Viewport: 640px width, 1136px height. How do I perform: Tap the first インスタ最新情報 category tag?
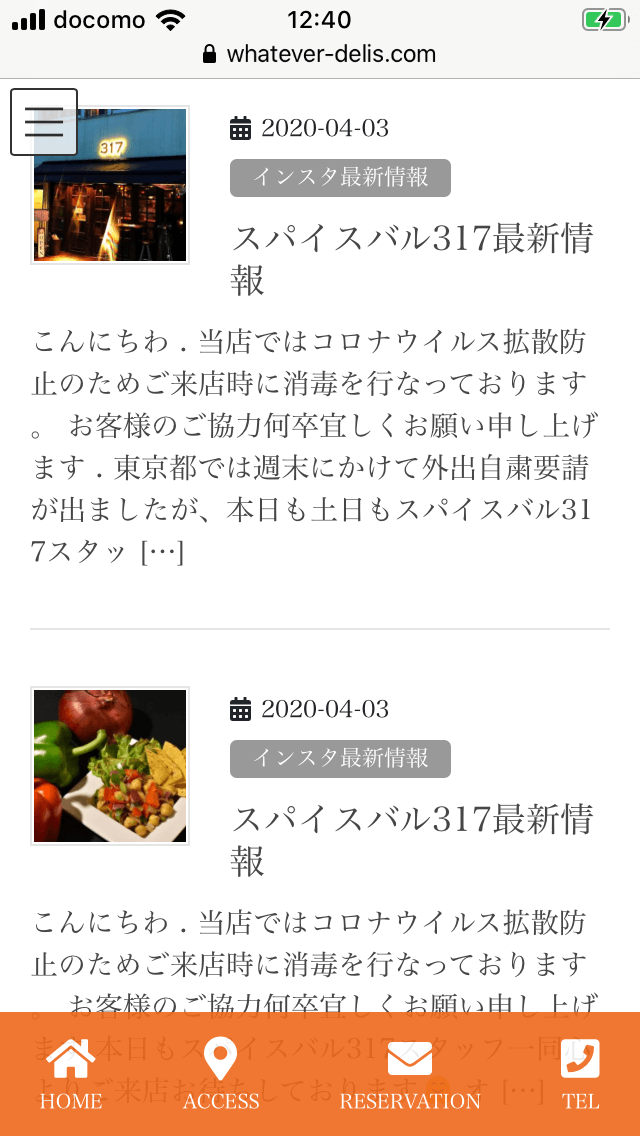tap(340, 178)
